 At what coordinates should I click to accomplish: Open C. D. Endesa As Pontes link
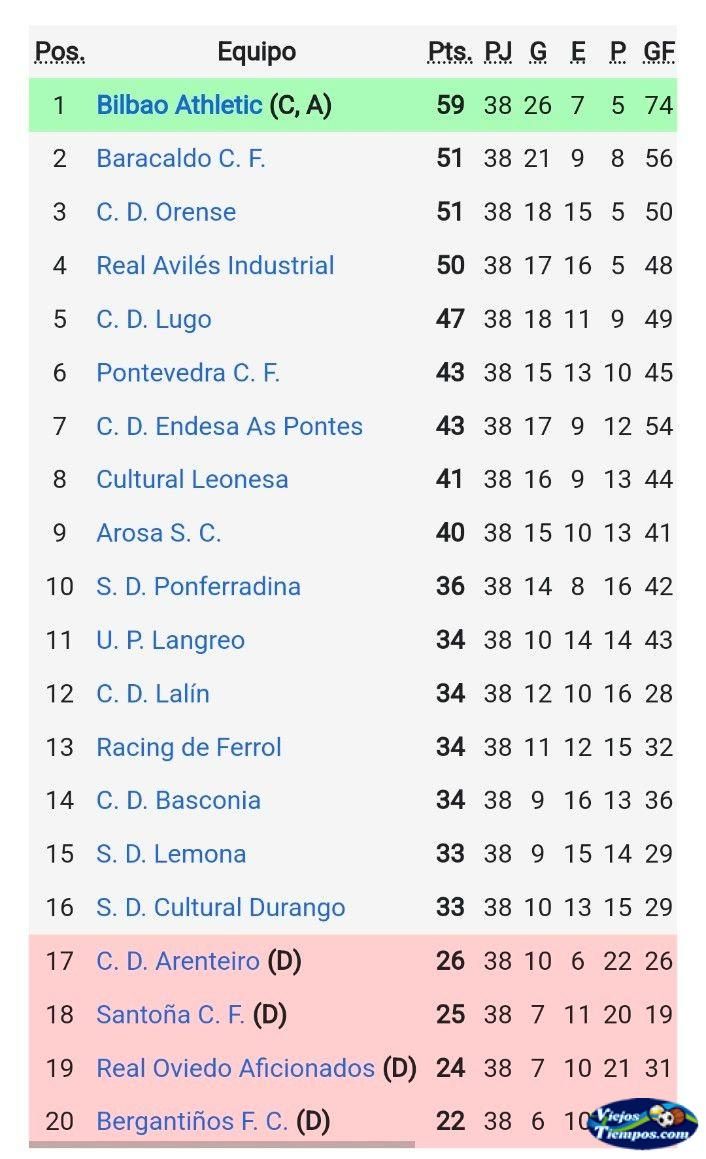coord(229,426)
